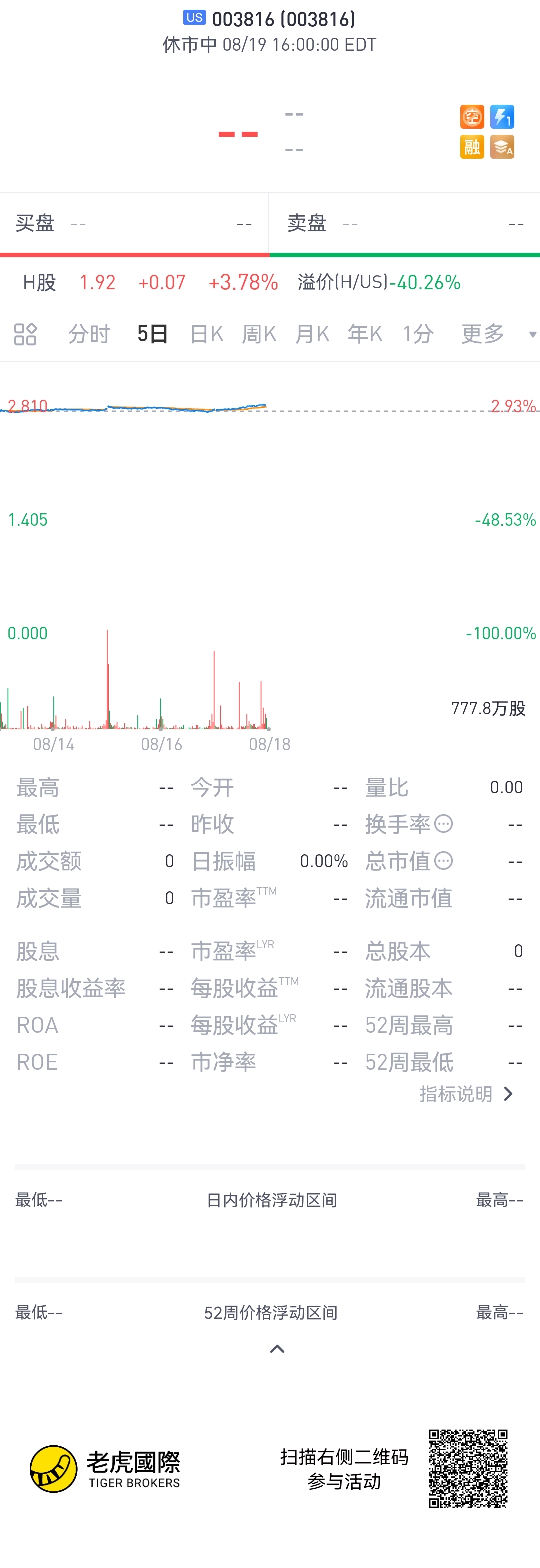Viewport: 540px width, 1568px height.
Task: Switch to the 周K chart view
Action: [259, 334]
